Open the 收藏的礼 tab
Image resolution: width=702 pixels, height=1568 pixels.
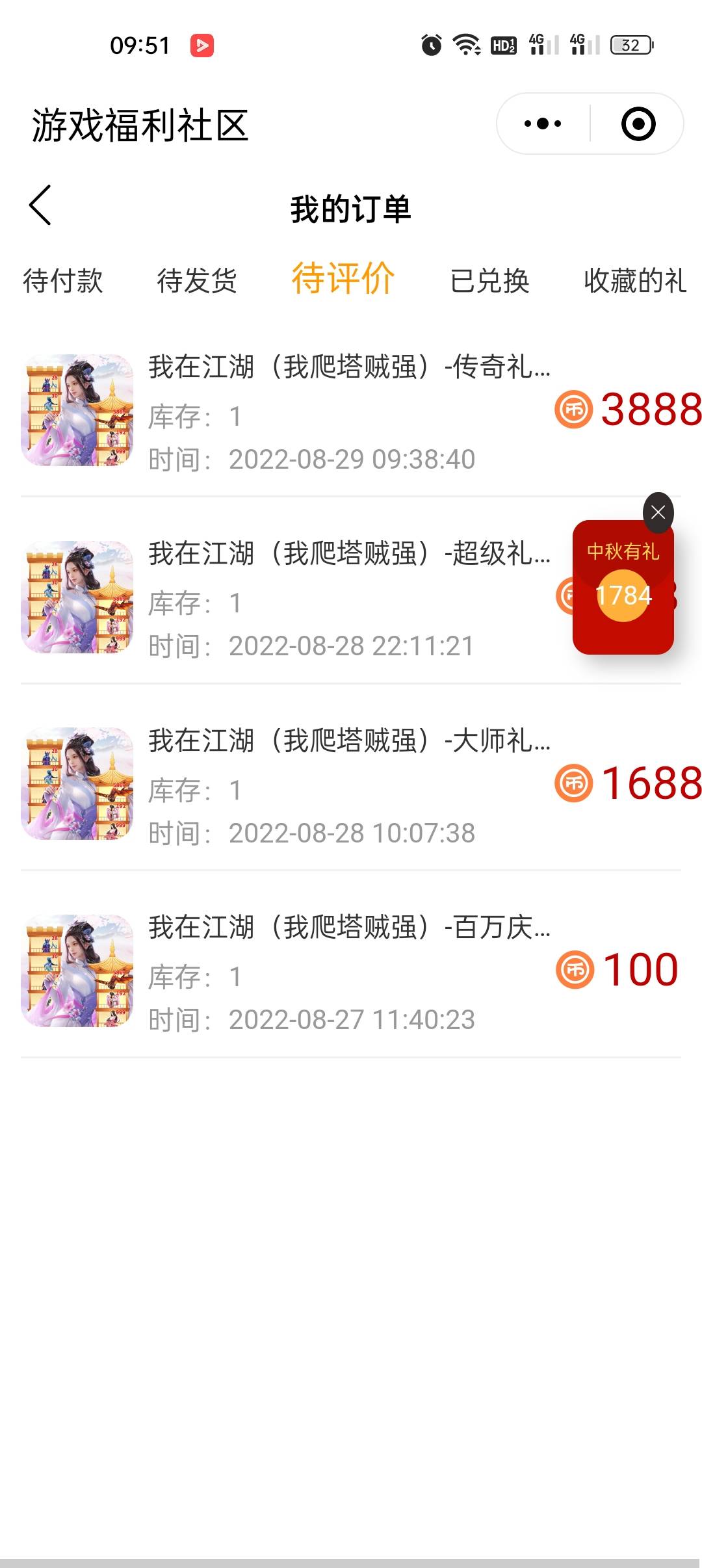click(635, 281)
